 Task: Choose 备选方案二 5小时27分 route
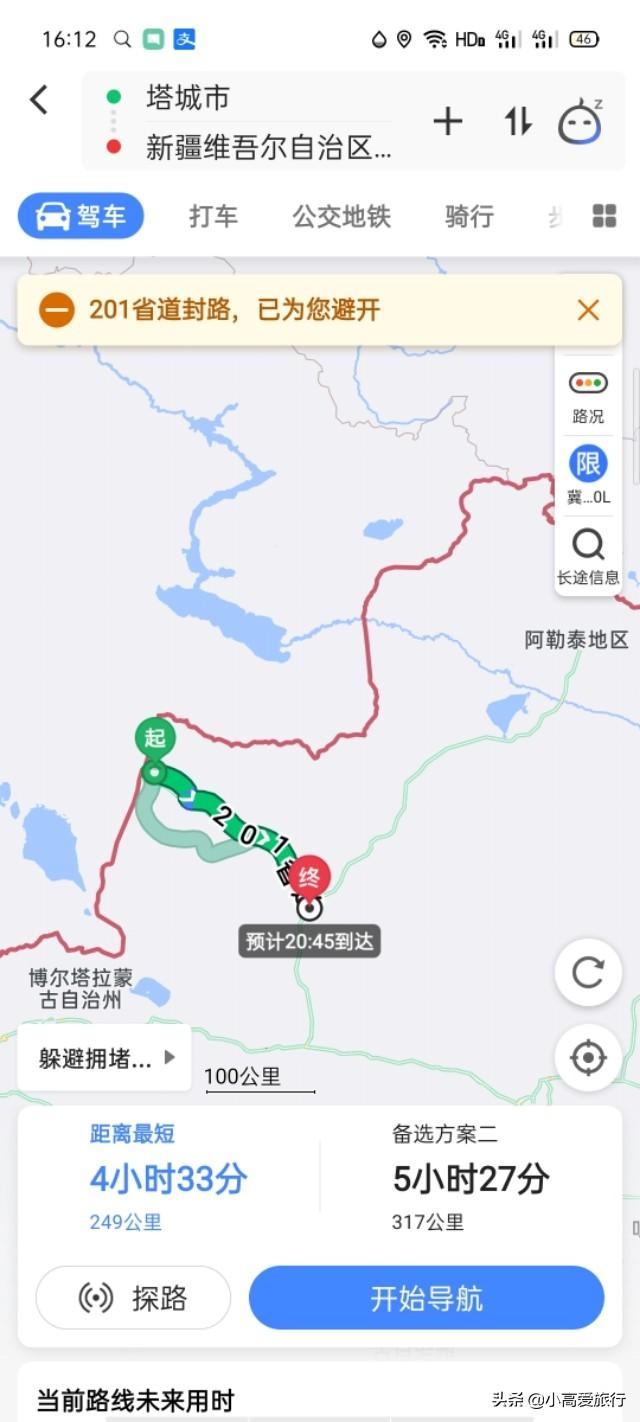pyautogui.click(x=470, y=1178)
